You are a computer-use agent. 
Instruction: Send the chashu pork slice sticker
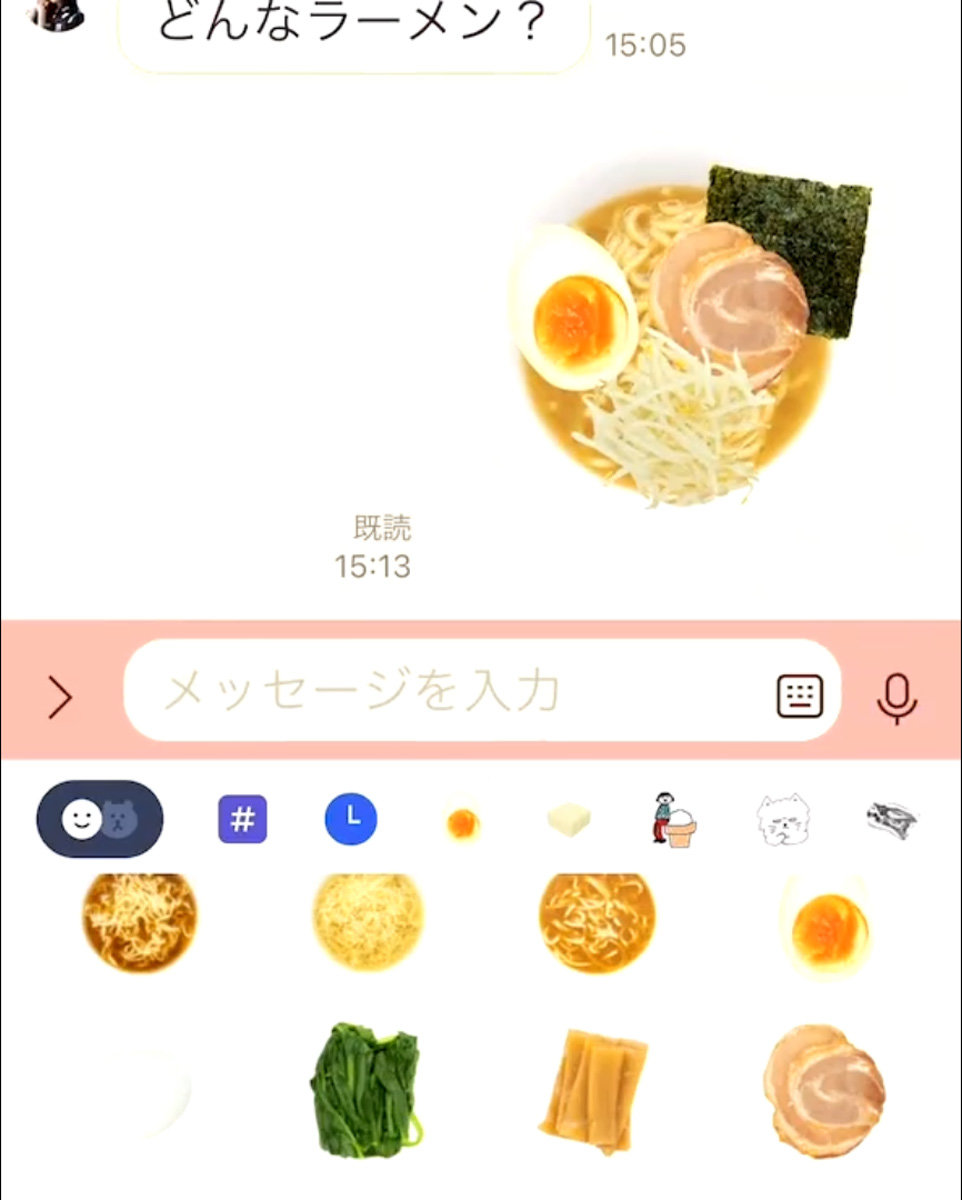click(x=824, y=1089)
